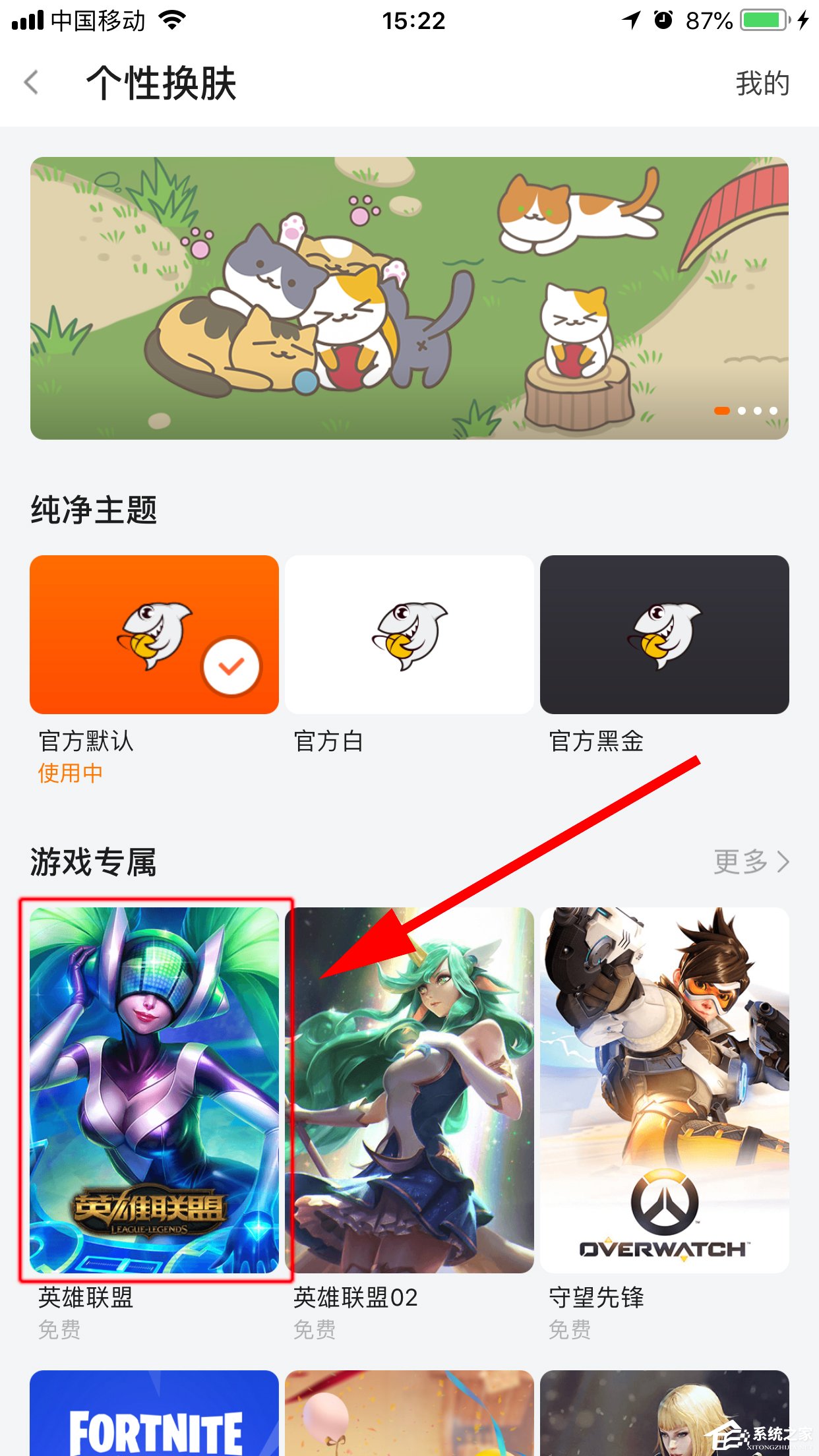Screen dimensions: 819x1456
Task: Toggle the checkmark on 官方默认 theme
Action: coord(230,667)
